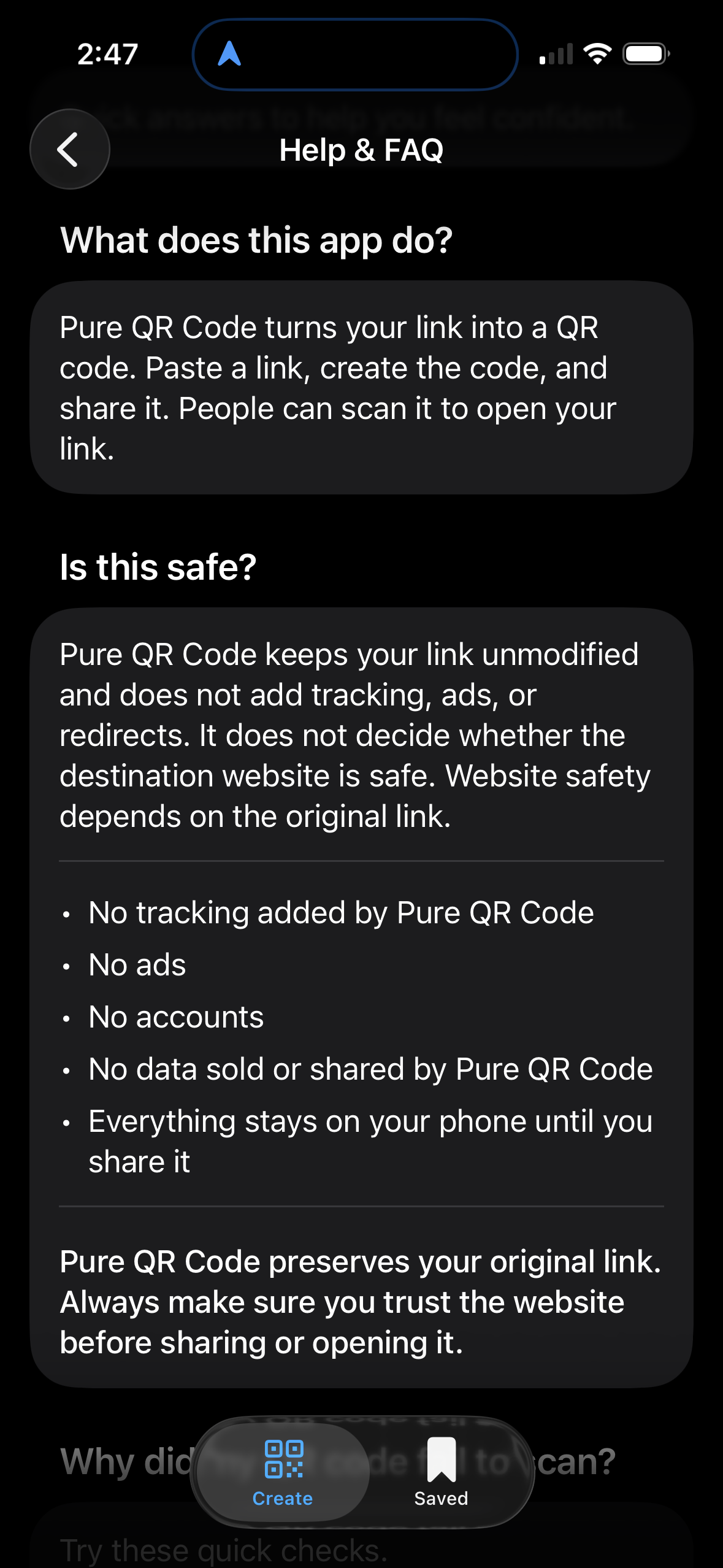Tap the Help & FAQ title
Image resolution: width=723 pixels, height=1568 pixels.
coord(361,149)
